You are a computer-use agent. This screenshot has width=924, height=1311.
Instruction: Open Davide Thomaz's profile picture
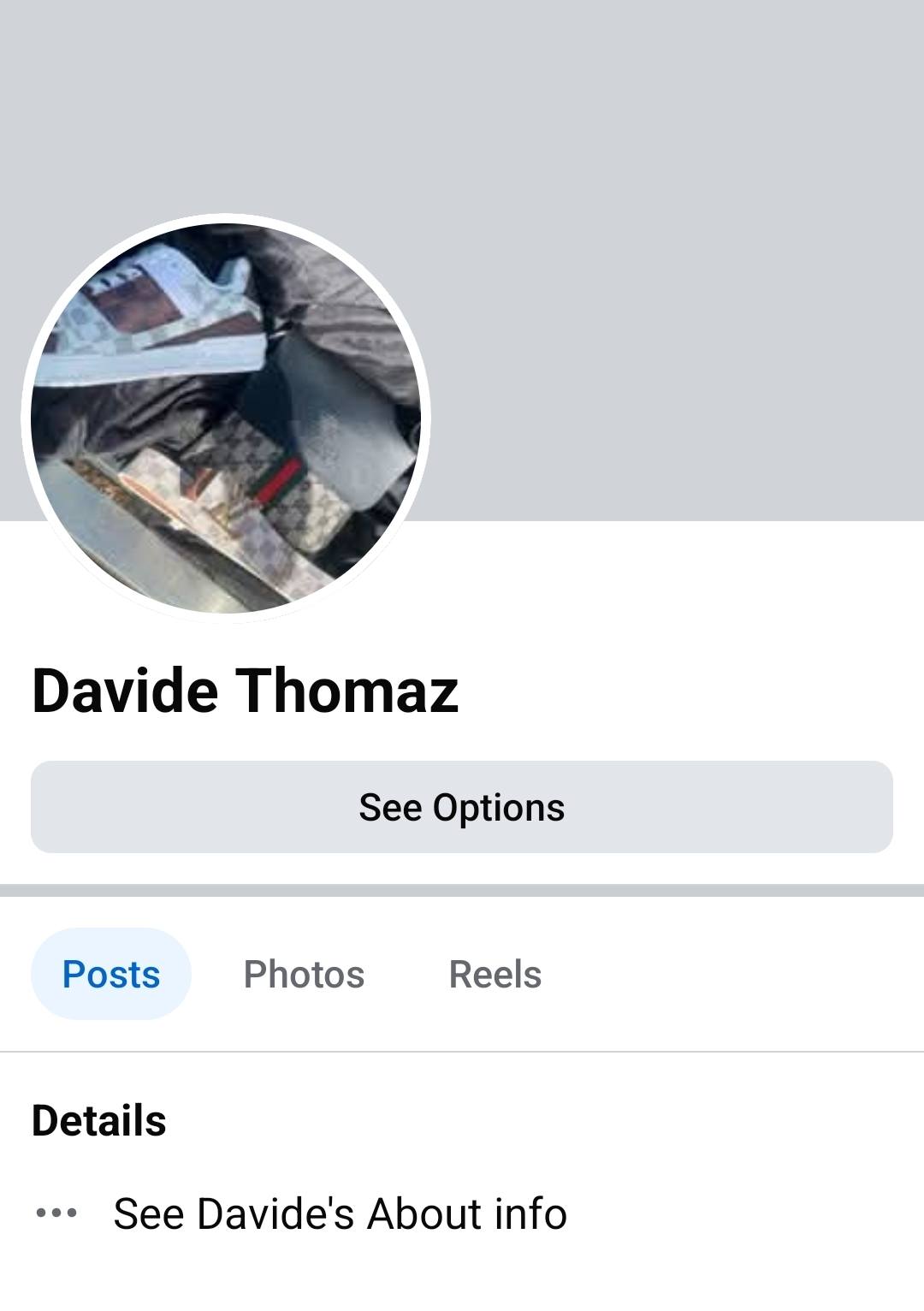coord(226,418)
